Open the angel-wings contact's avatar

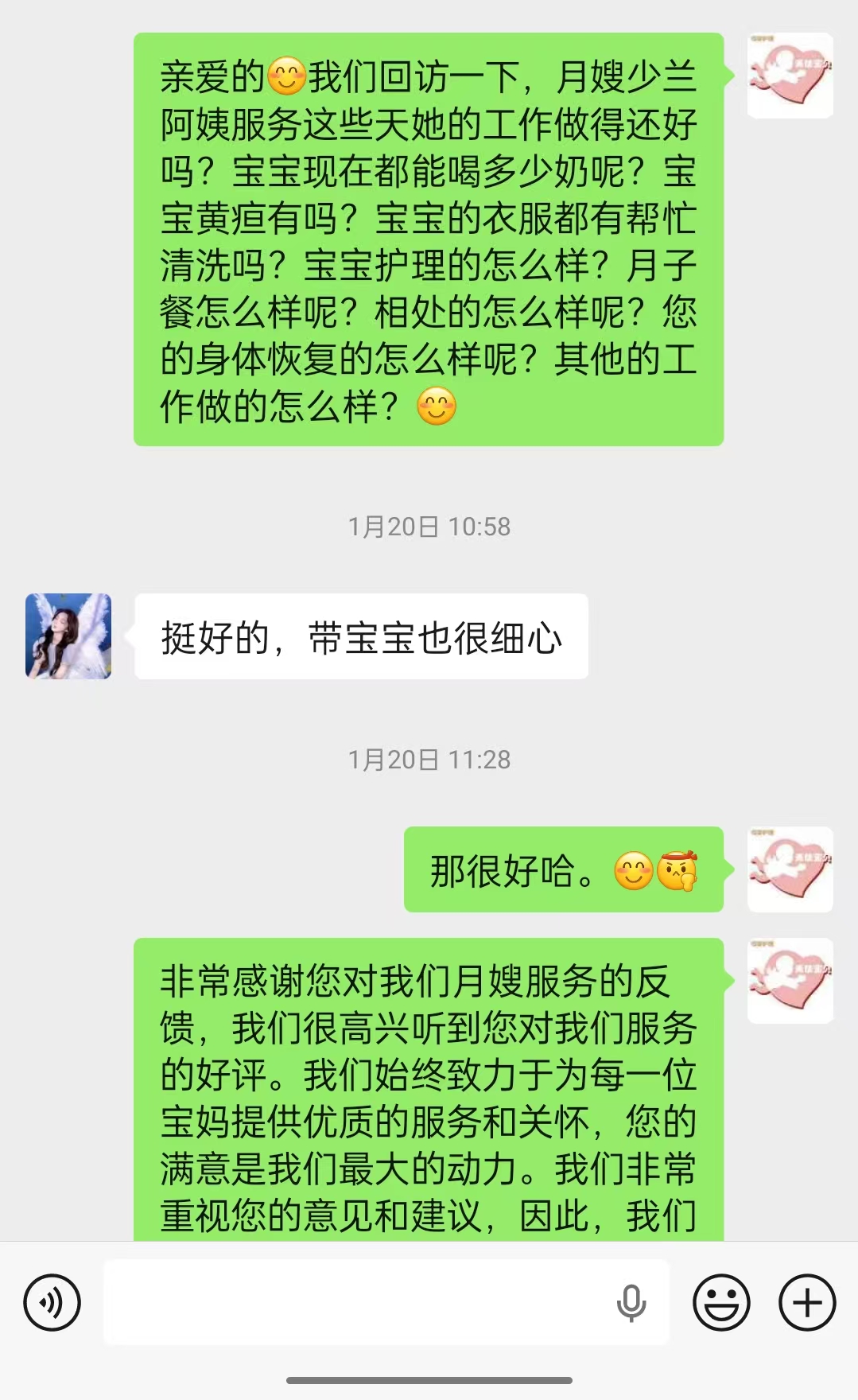click(x=68, y=636)
